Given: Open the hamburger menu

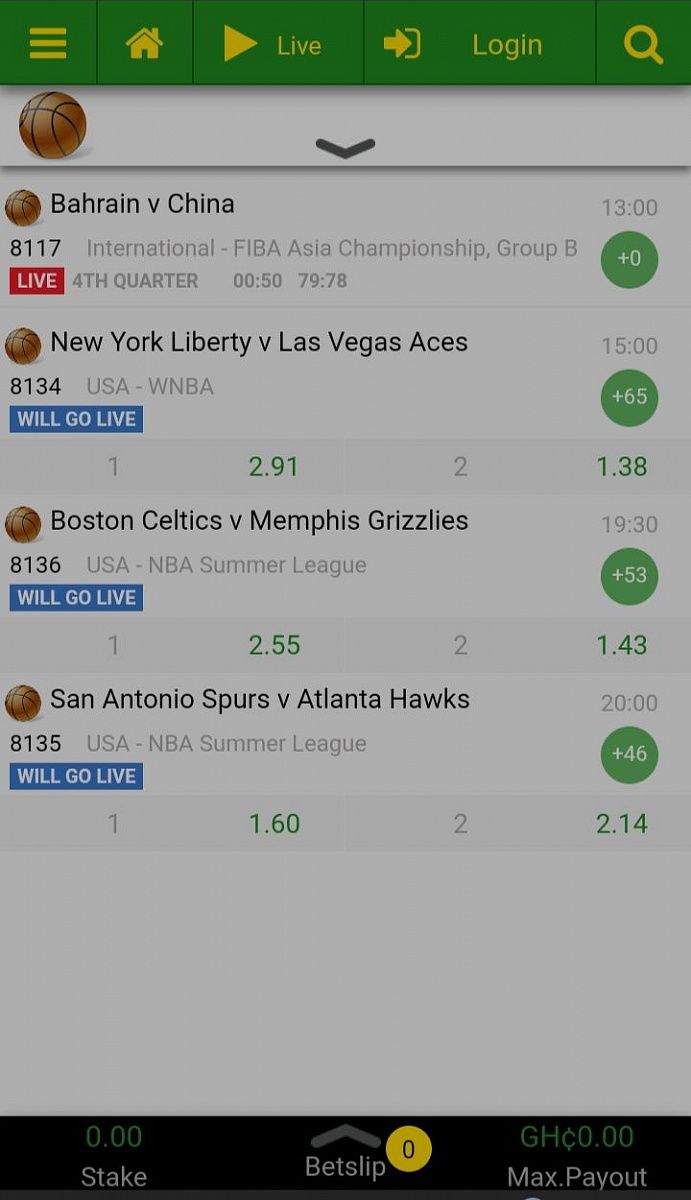Looking at the screenshot, I should click(x=48, y=43).
